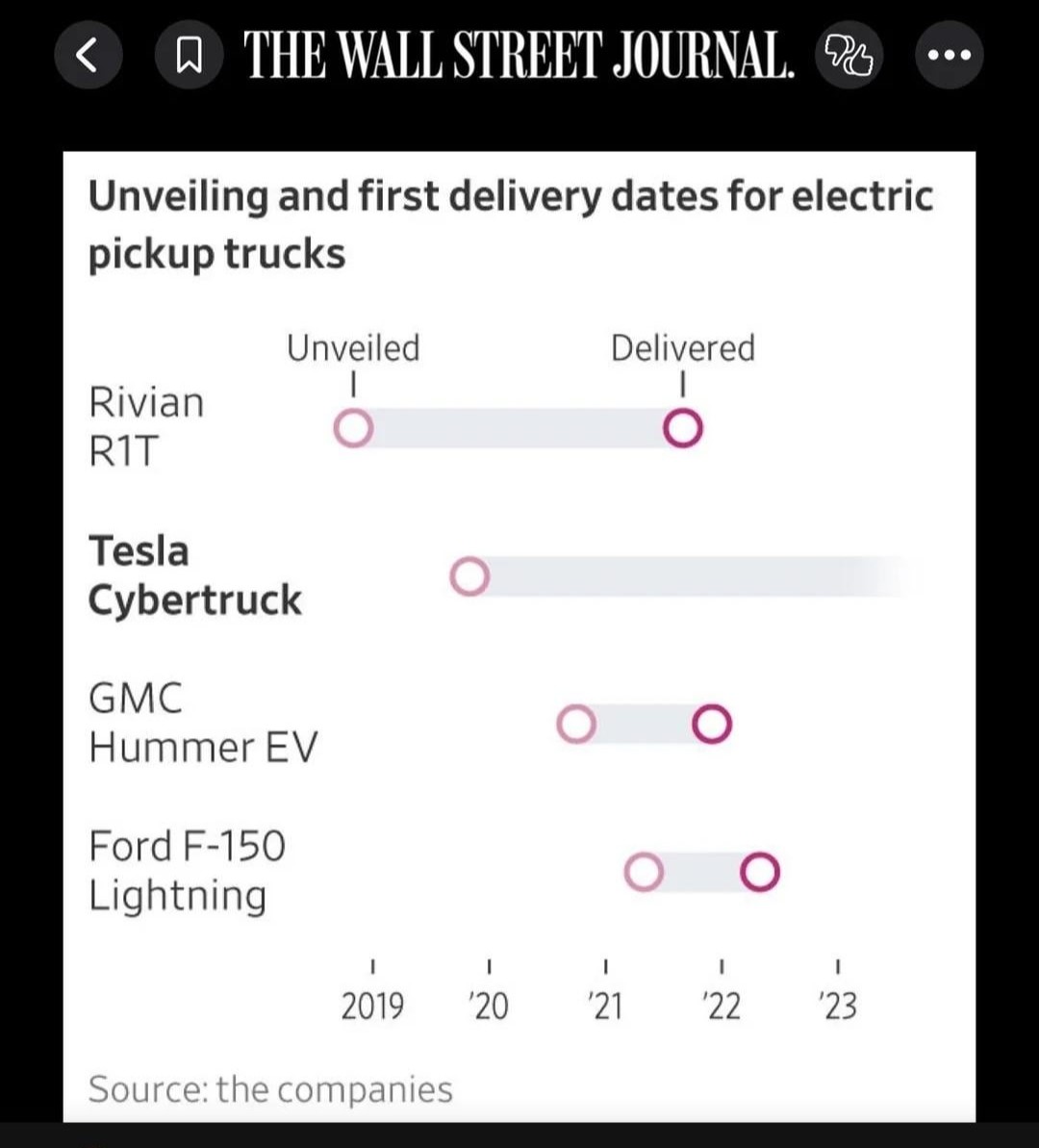
Task: Select the GMC Hummer EV unveiled marker
Action: pyautogui.click(x=574, y=724)
